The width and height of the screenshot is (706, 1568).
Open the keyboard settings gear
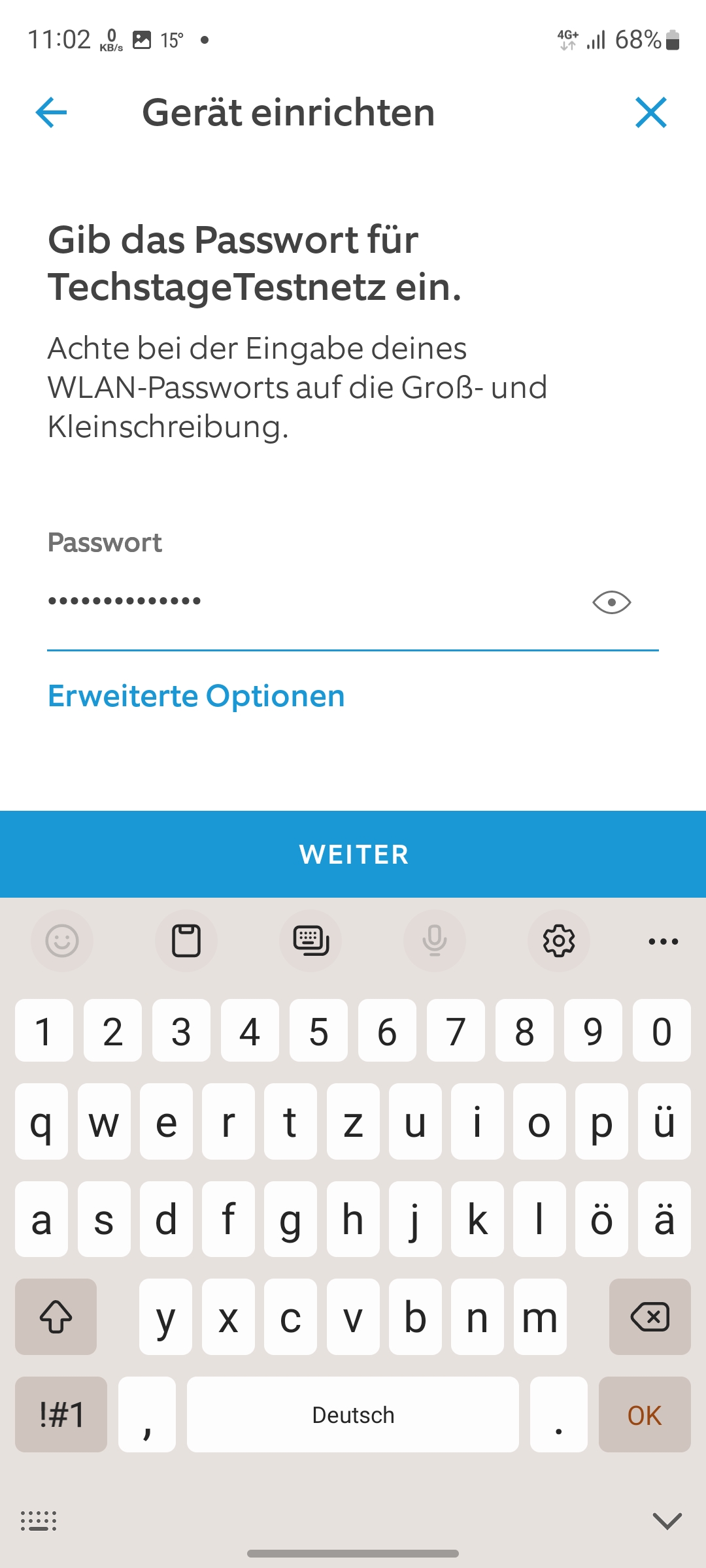(x=558, y=941)
